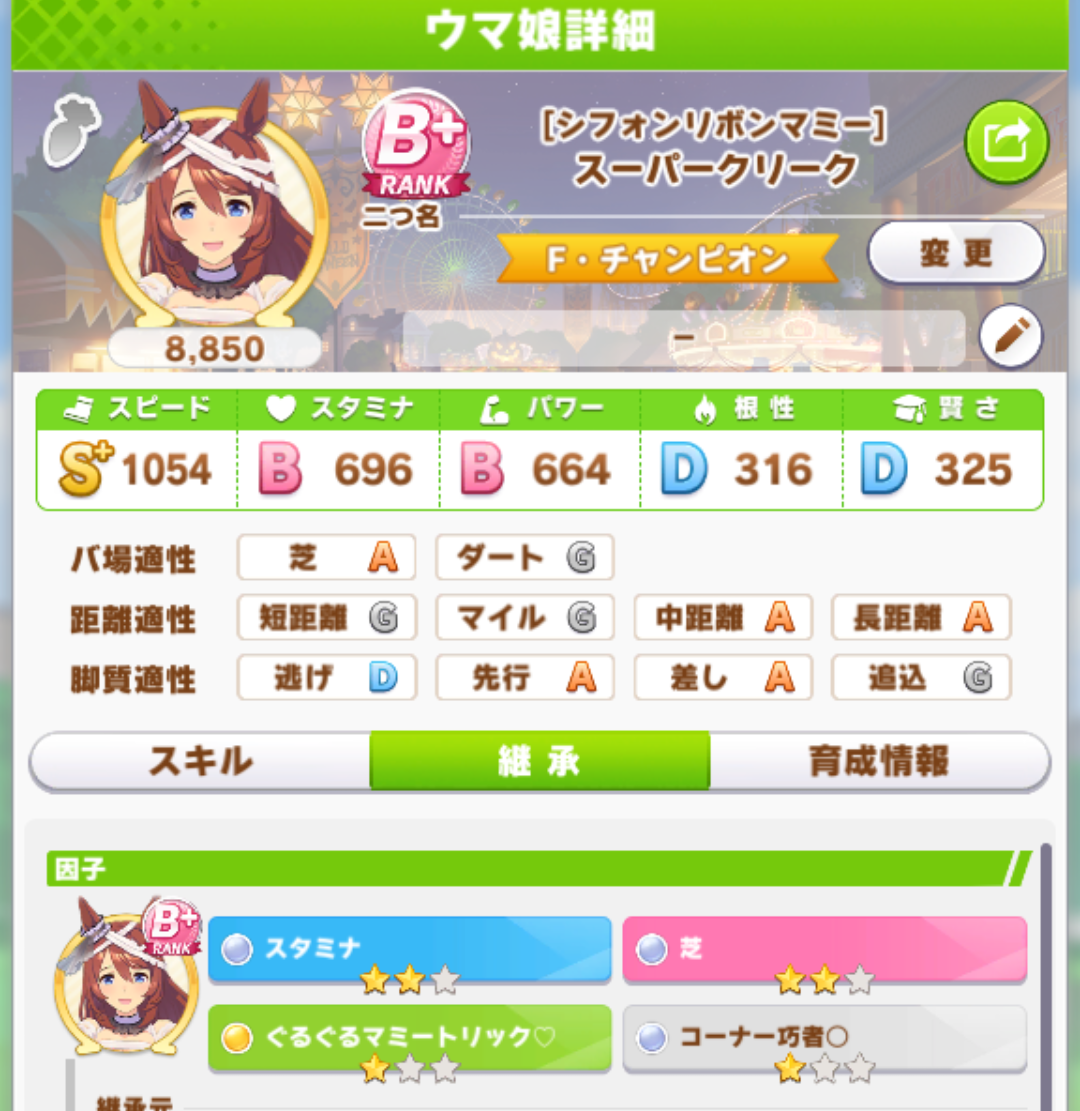Tap the pencil icon to edit the memo

pos(1010,337)
